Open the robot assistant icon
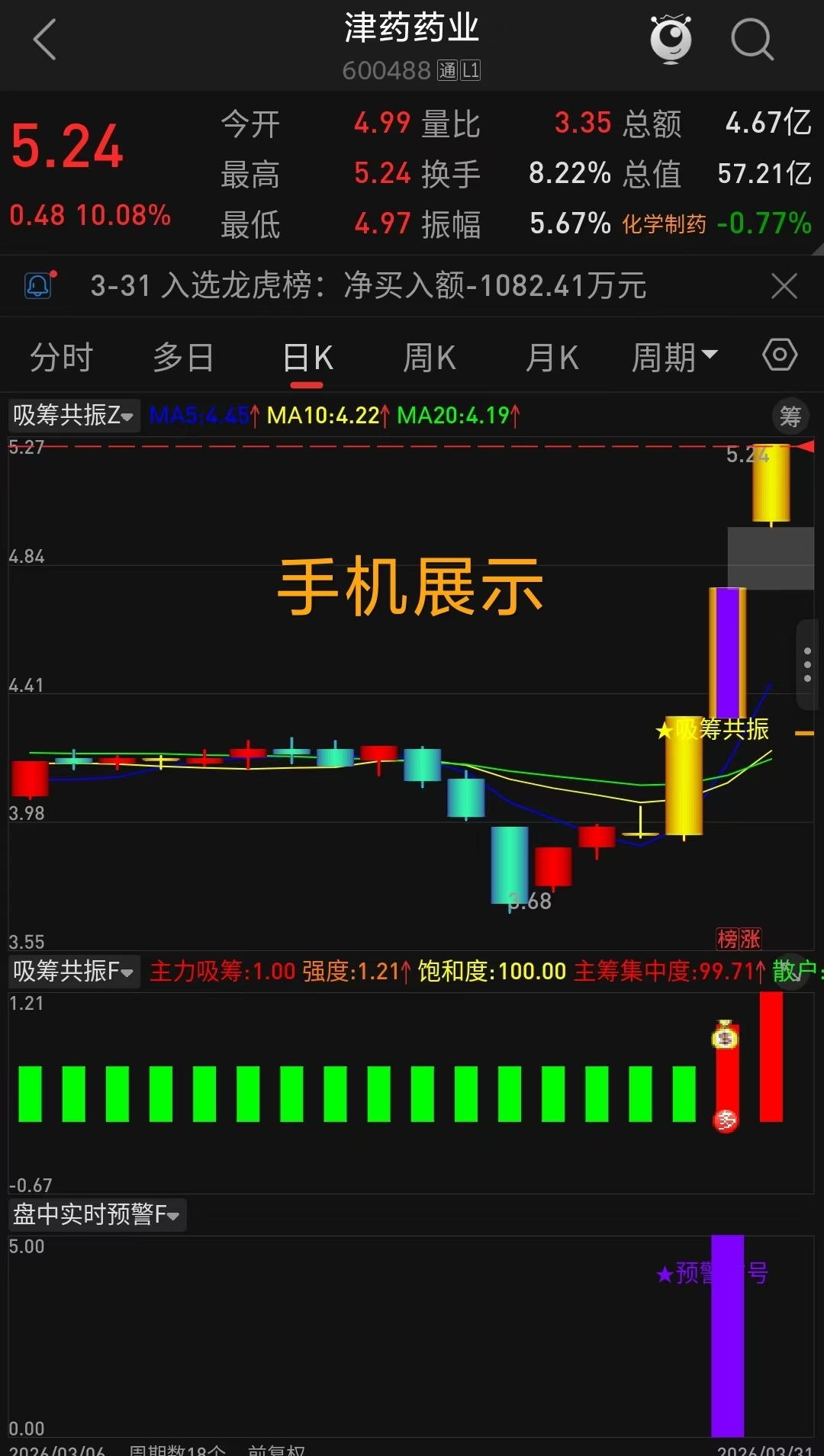824x1456 pixels. [671, 40]
